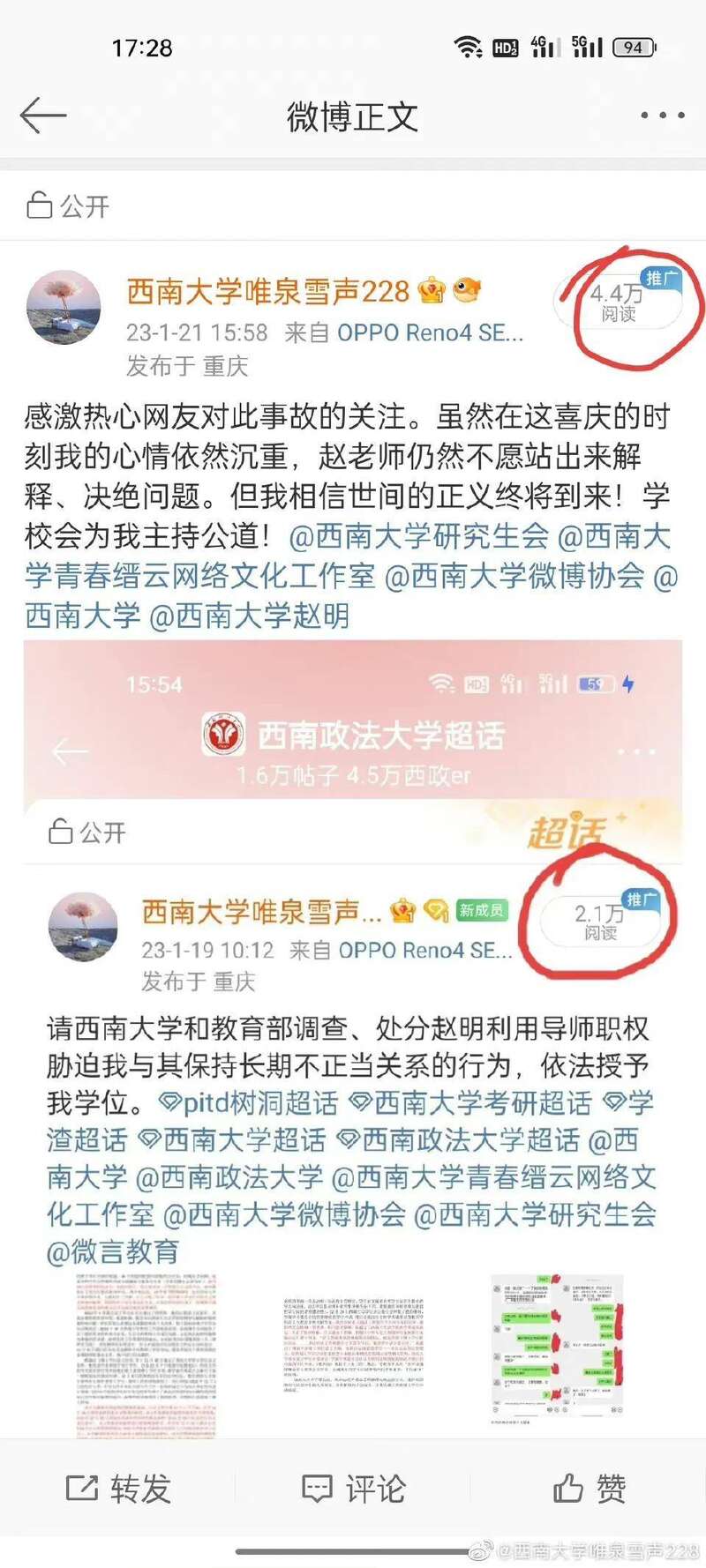Open the username 西南大学唯泉雪声228
706x1568 pixels.
[268, 291]
